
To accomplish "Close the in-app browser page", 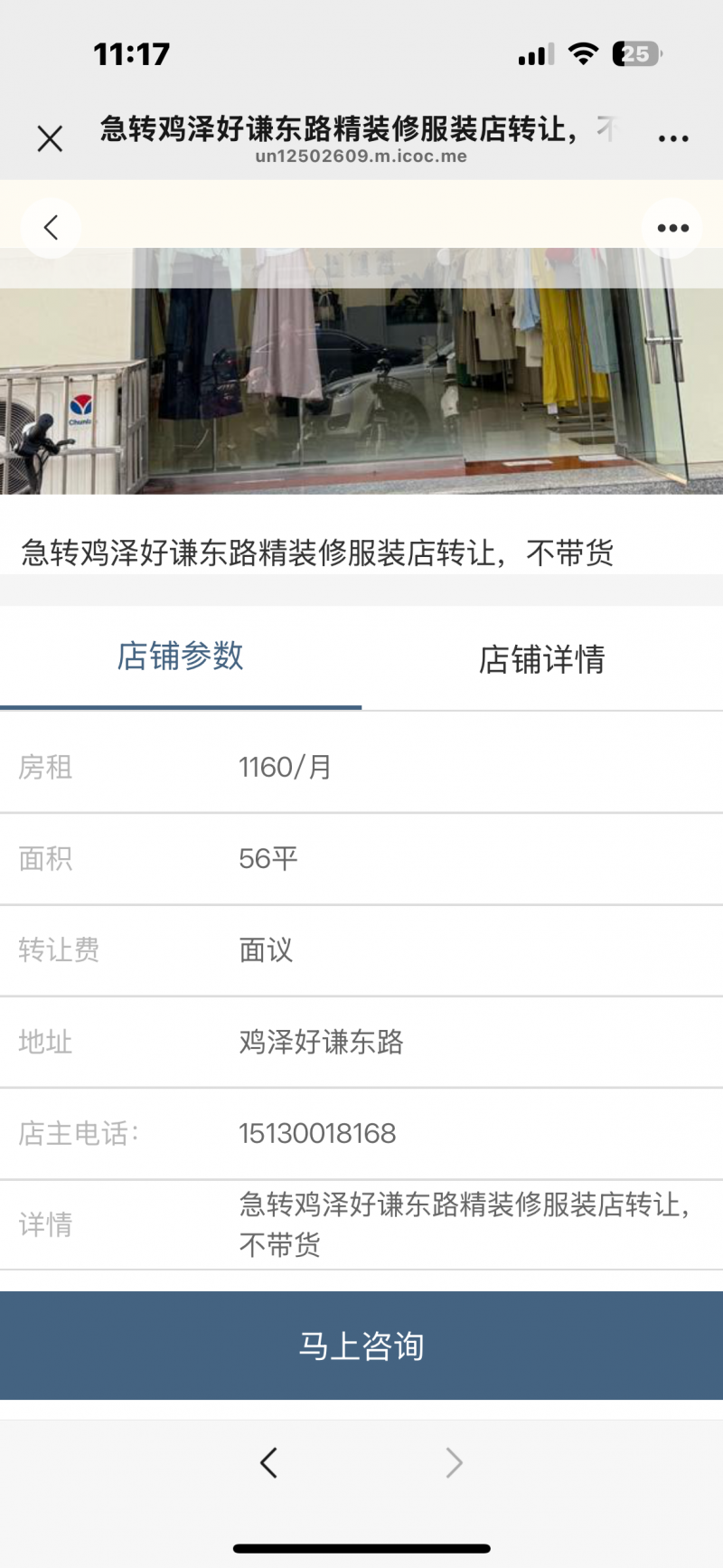I will pyautogui.click(x=50, y=138).
